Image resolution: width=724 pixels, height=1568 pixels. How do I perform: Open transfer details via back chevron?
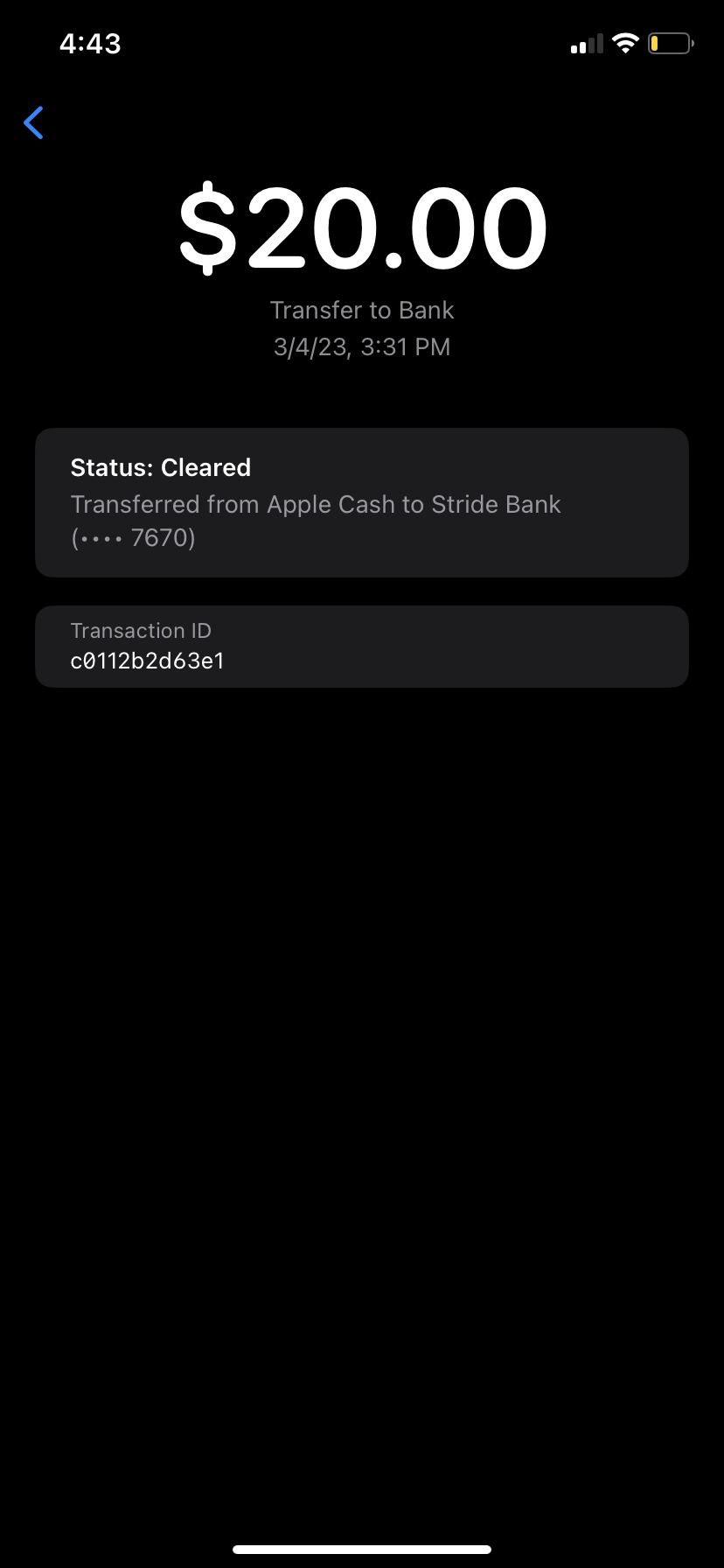33,122
